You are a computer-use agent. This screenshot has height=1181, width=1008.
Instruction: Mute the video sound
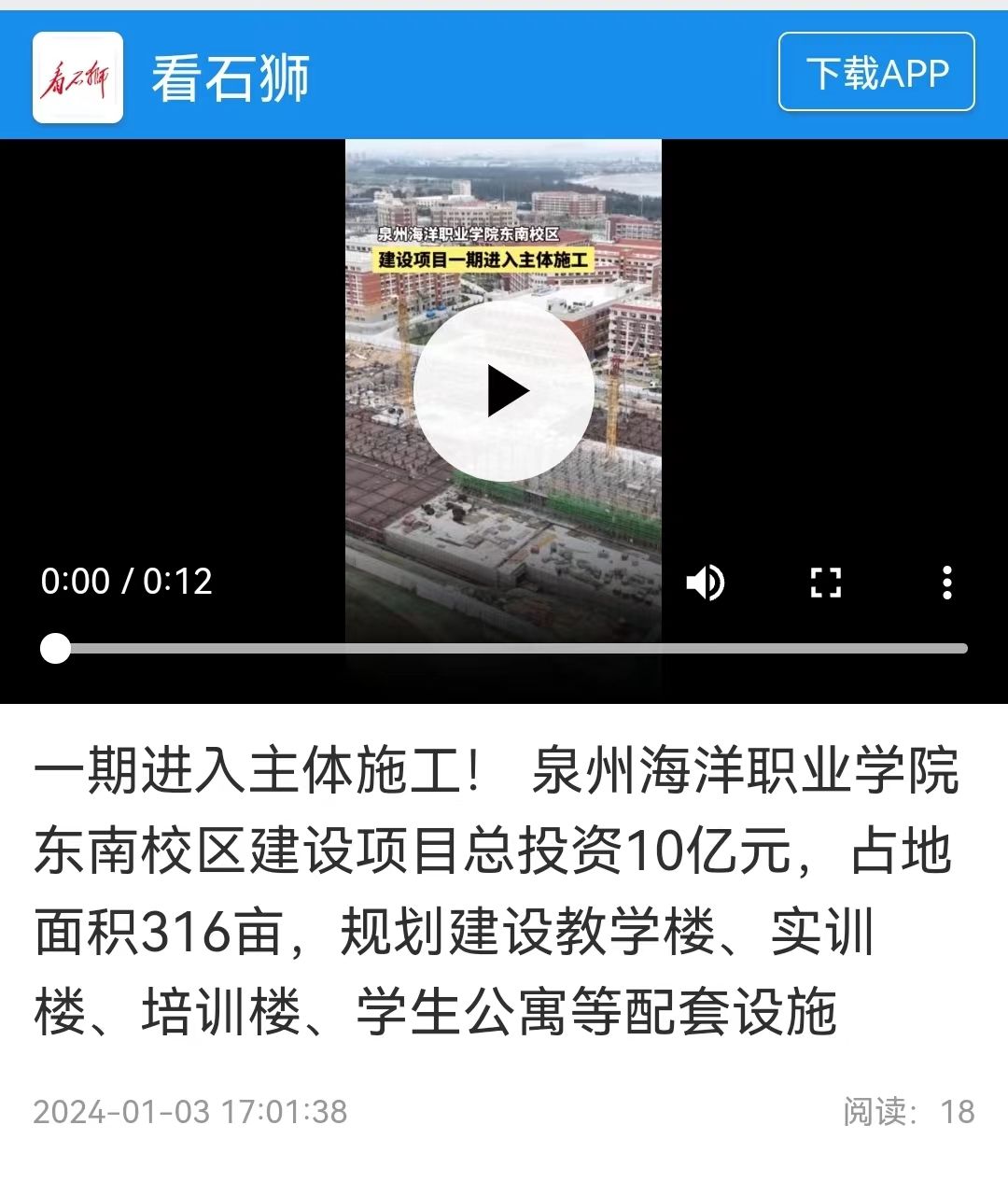click(706, 583)
